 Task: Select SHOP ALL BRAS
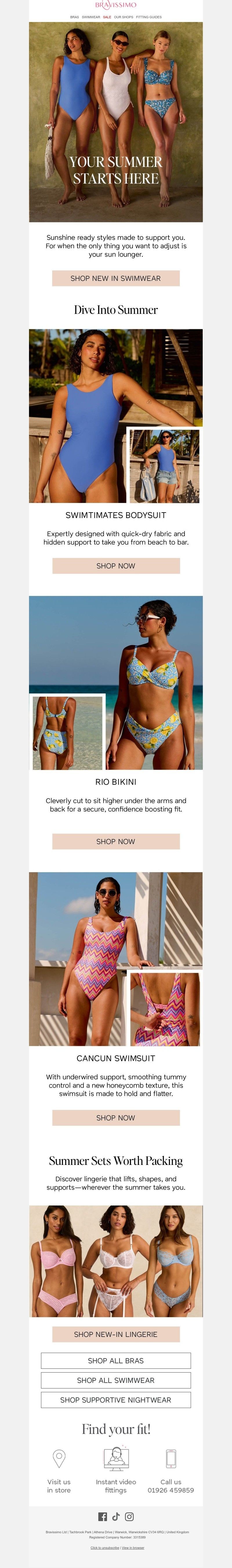[x=116, y=1360]
